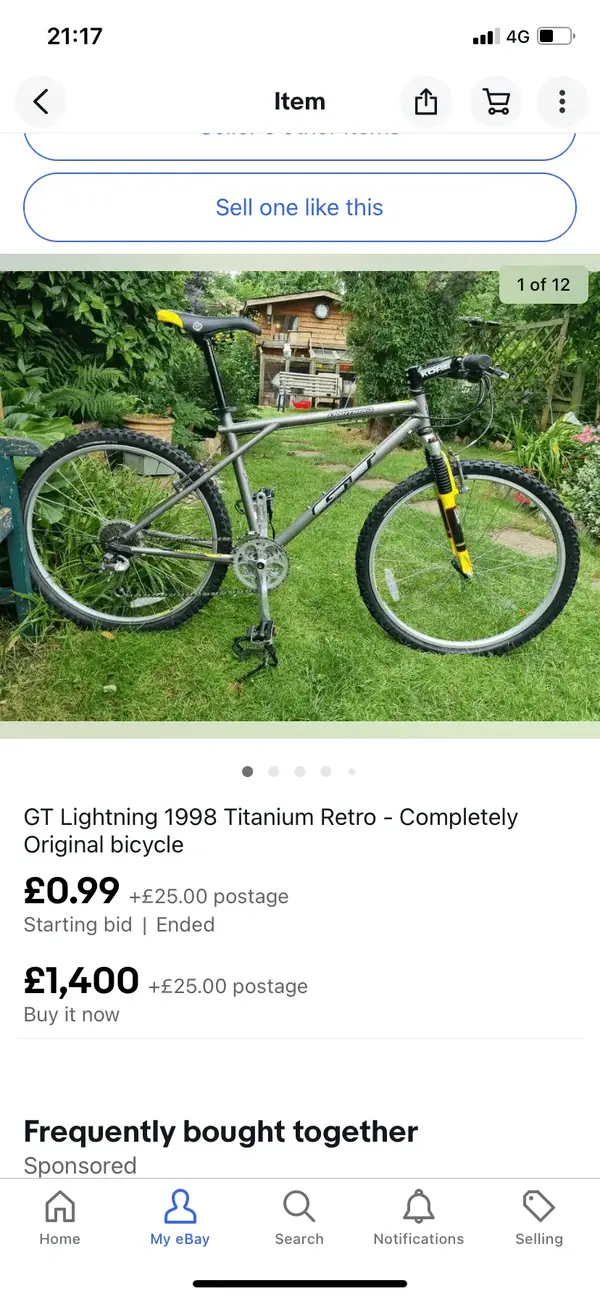This screenshot has height=1299, width=600.
Task: Go back using the back arrow
Action: point(41,101)
